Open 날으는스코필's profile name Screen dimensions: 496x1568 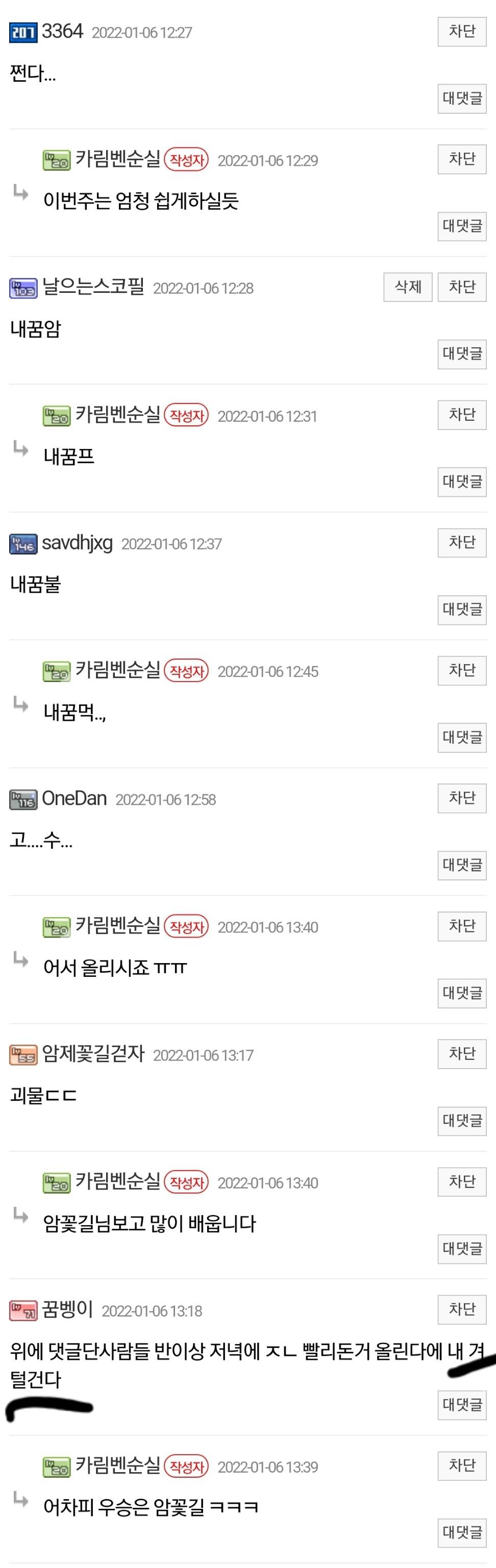click(x=92, y=287)
